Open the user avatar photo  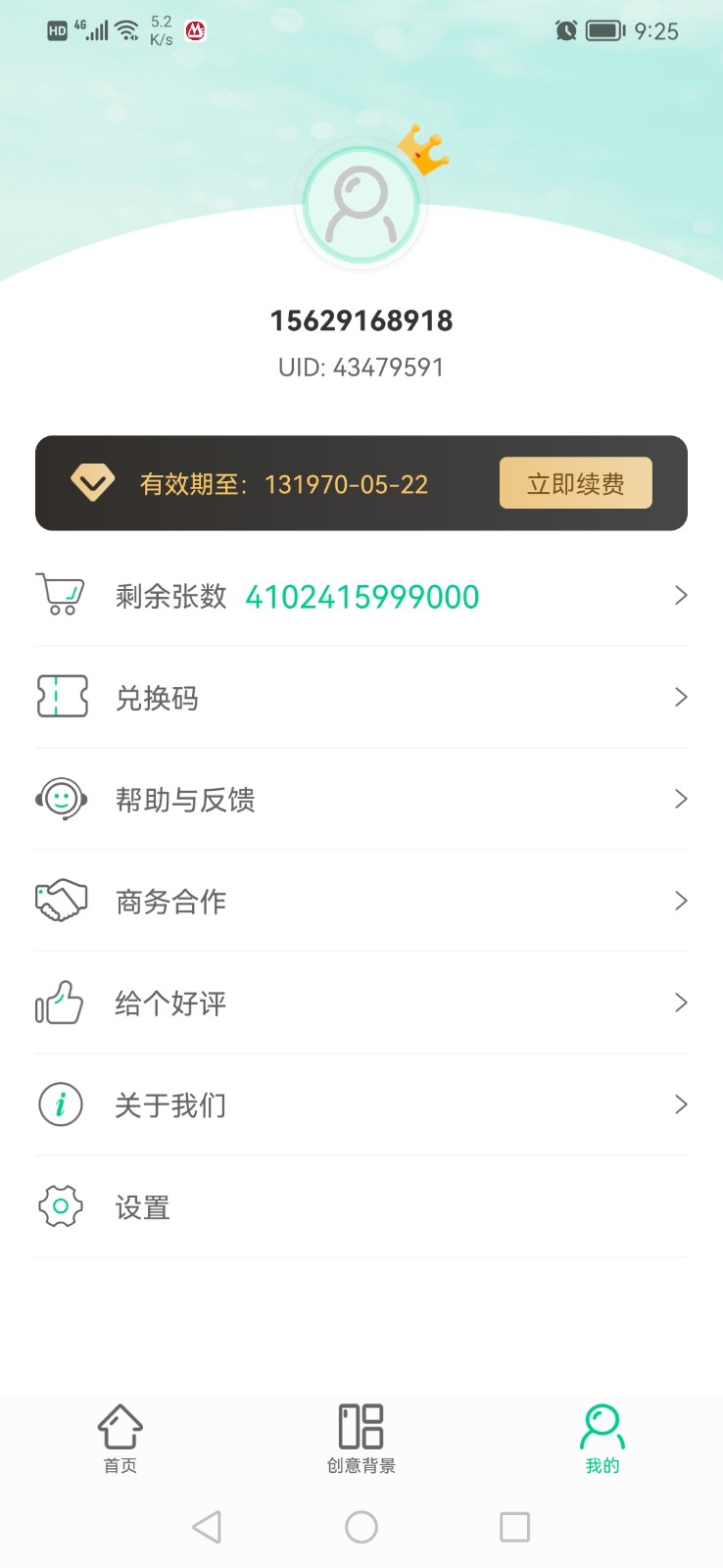pos(361,203)
